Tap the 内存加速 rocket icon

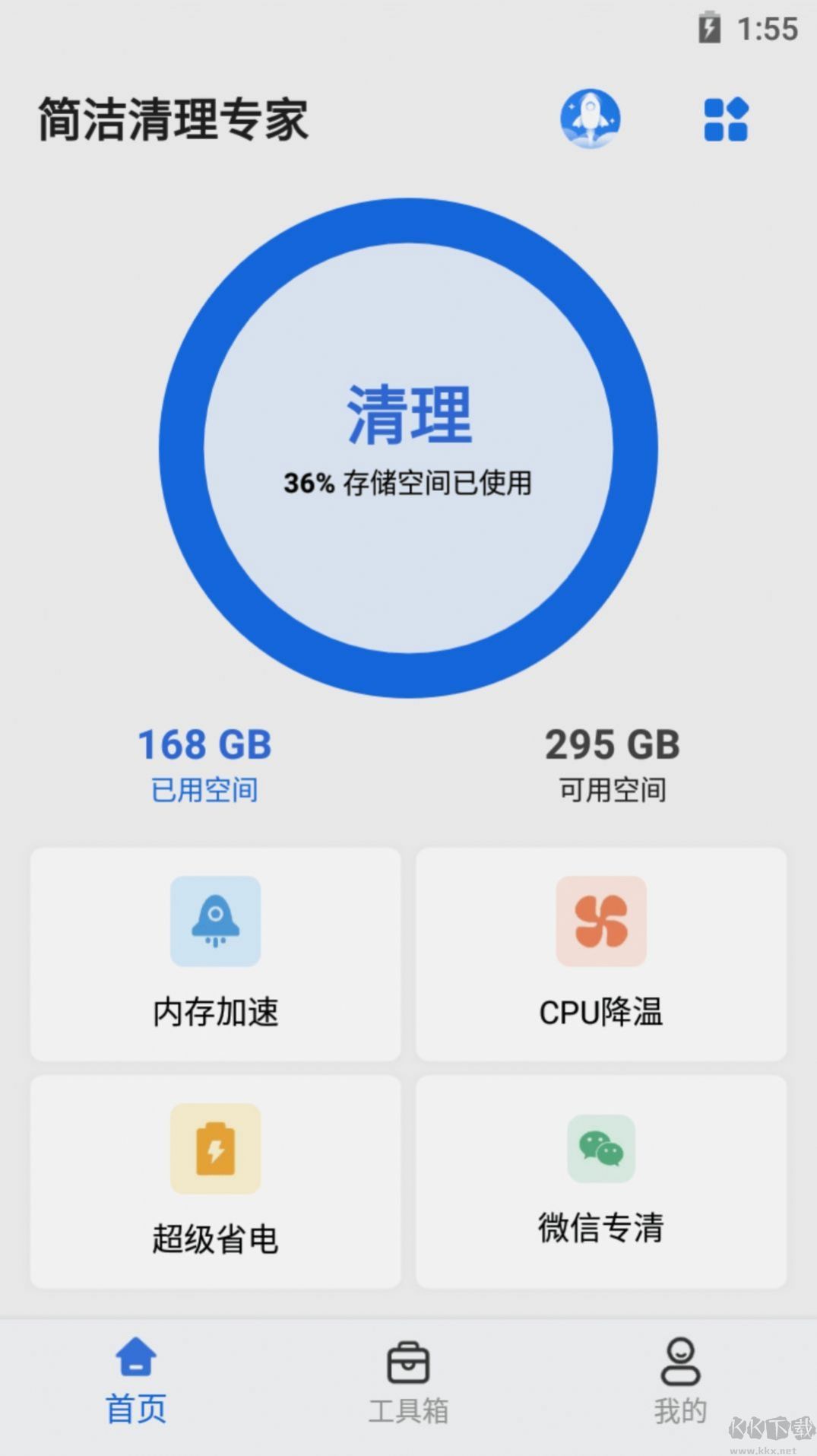click(x=215, y=921)
